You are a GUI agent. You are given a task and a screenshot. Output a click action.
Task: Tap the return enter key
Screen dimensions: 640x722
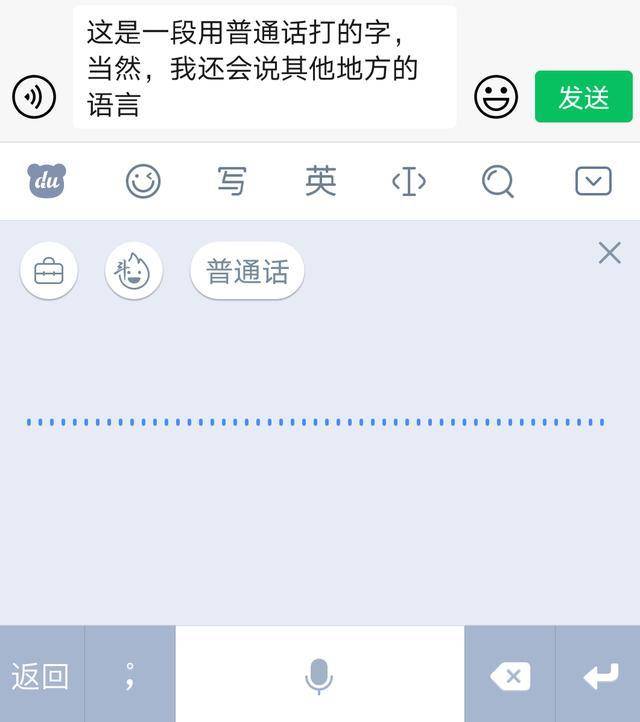599,676
